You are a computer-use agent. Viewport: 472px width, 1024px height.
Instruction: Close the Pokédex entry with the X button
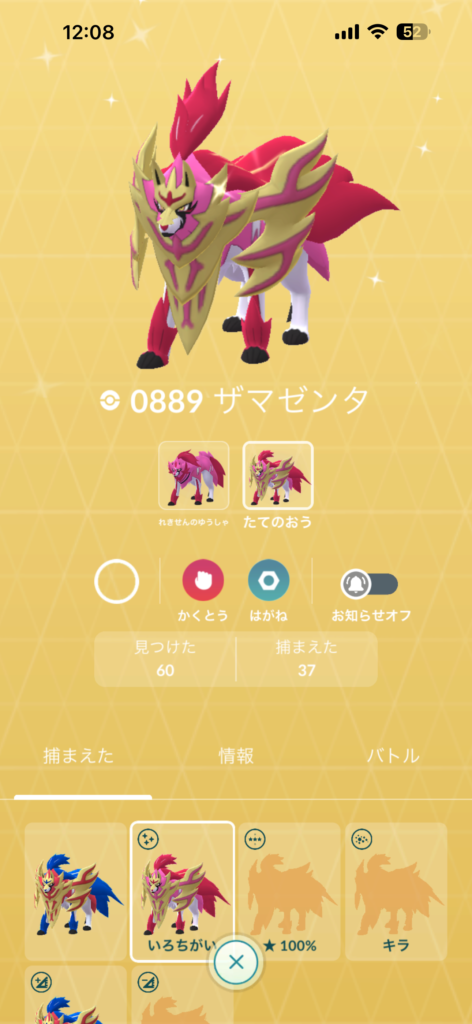point(236,962)
